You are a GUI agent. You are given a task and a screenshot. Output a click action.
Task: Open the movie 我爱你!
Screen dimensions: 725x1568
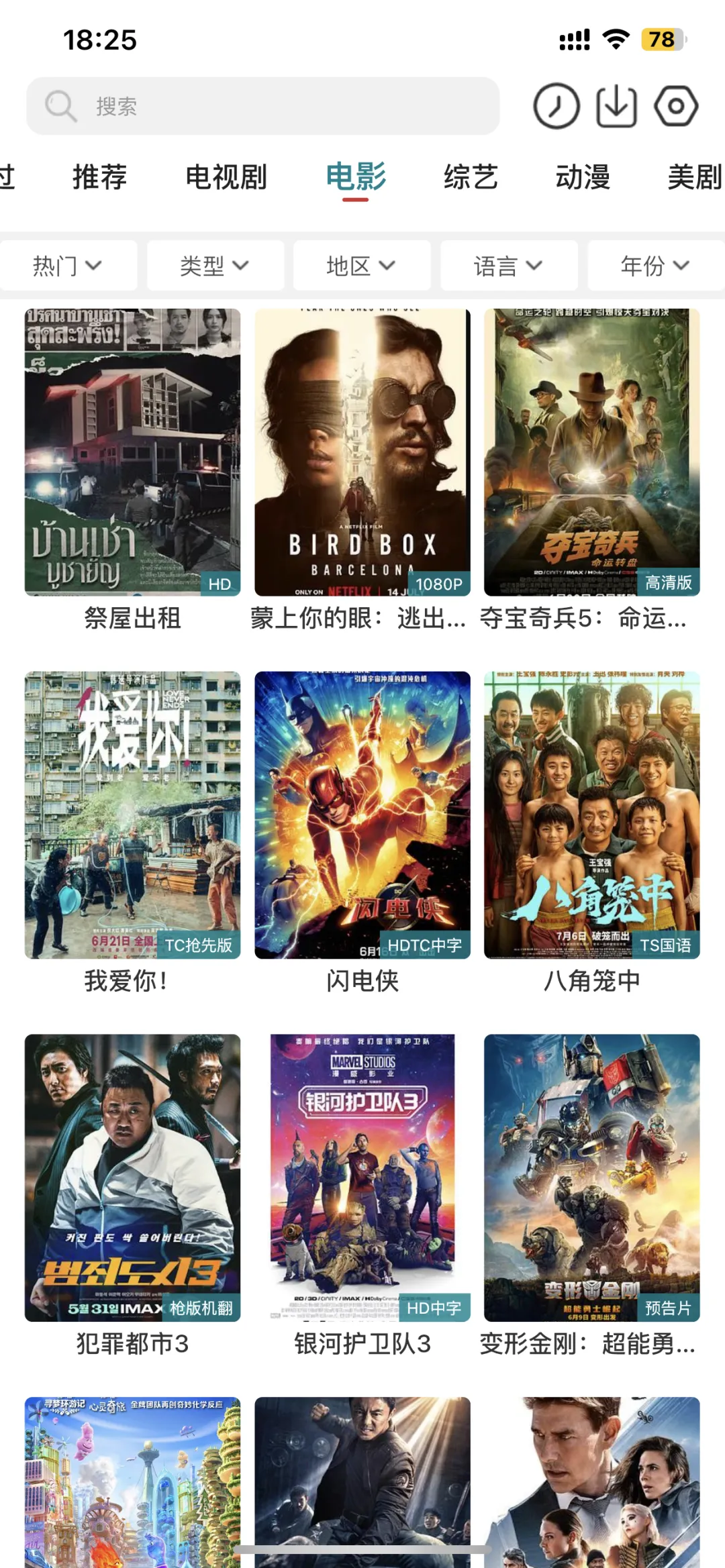(x=132, y=815)
